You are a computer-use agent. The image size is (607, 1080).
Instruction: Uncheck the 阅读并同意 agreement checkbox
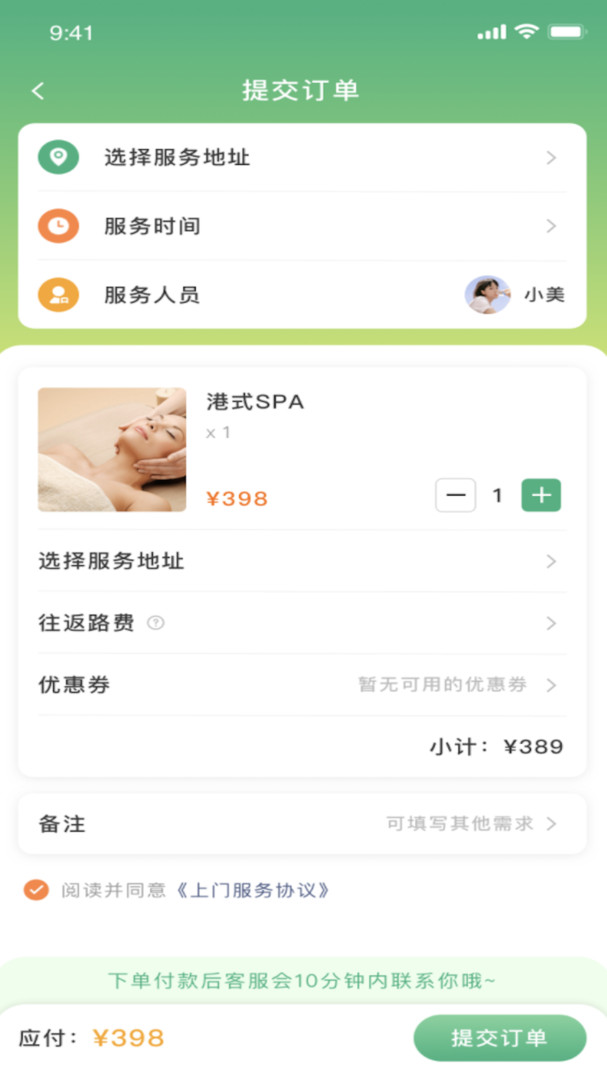click(x=36, y=890)
